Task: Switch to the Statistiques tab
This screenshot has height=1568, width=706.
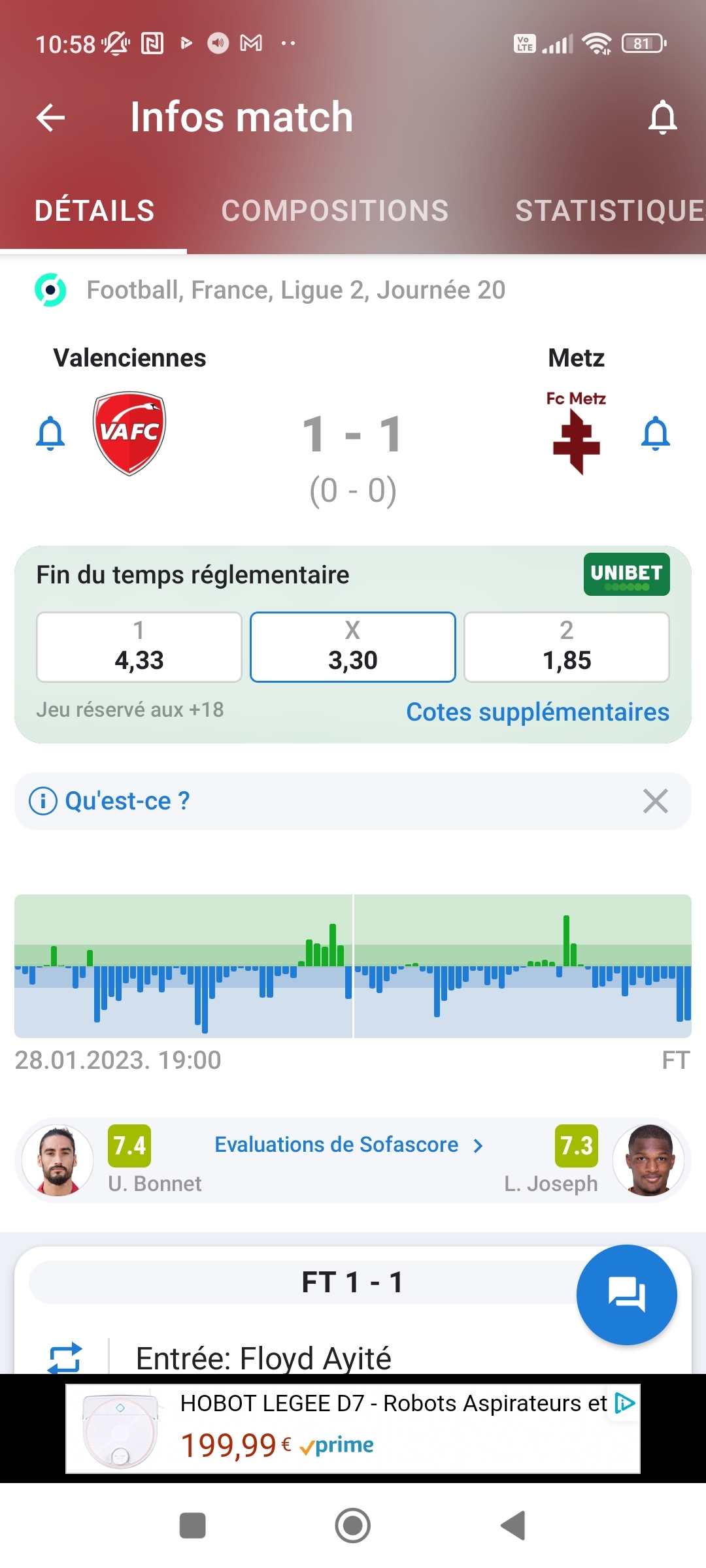Action: [x=609, y=211]
